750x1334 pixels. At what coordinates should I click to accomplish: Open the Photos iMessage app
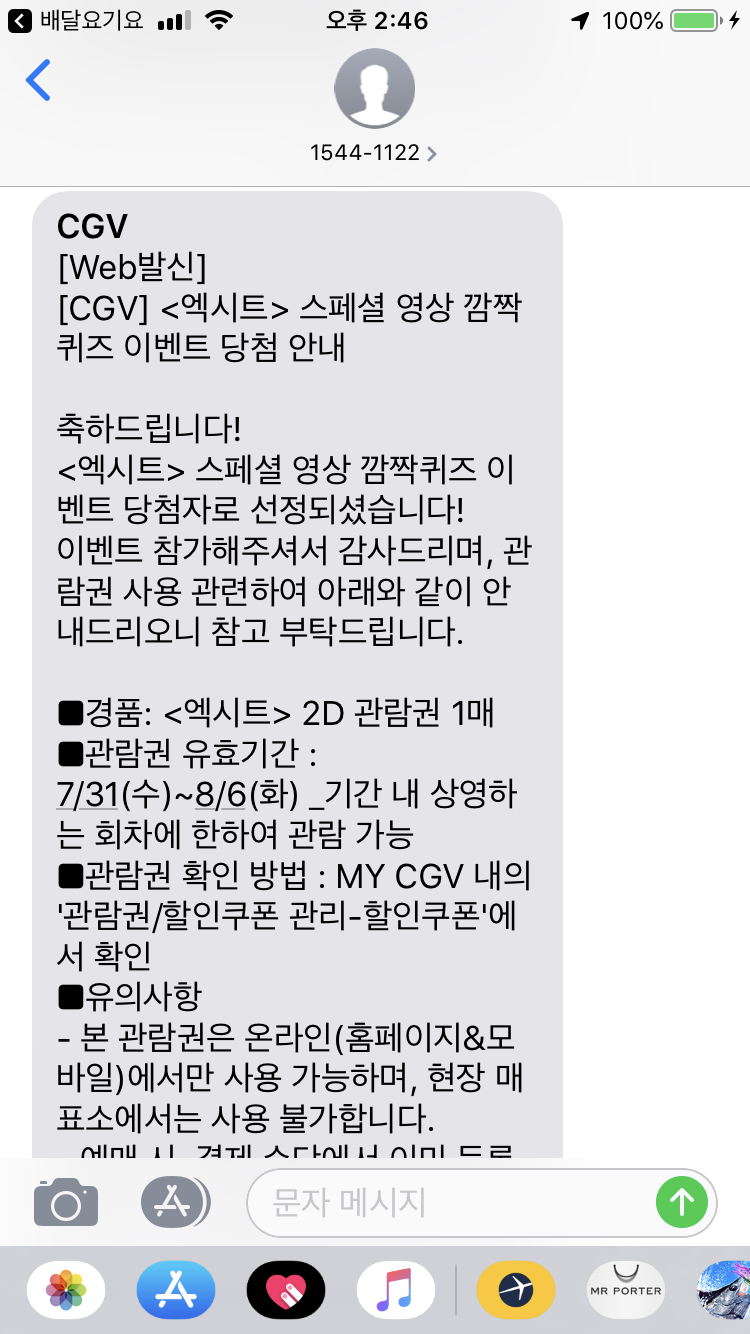tap(66, 1289)
